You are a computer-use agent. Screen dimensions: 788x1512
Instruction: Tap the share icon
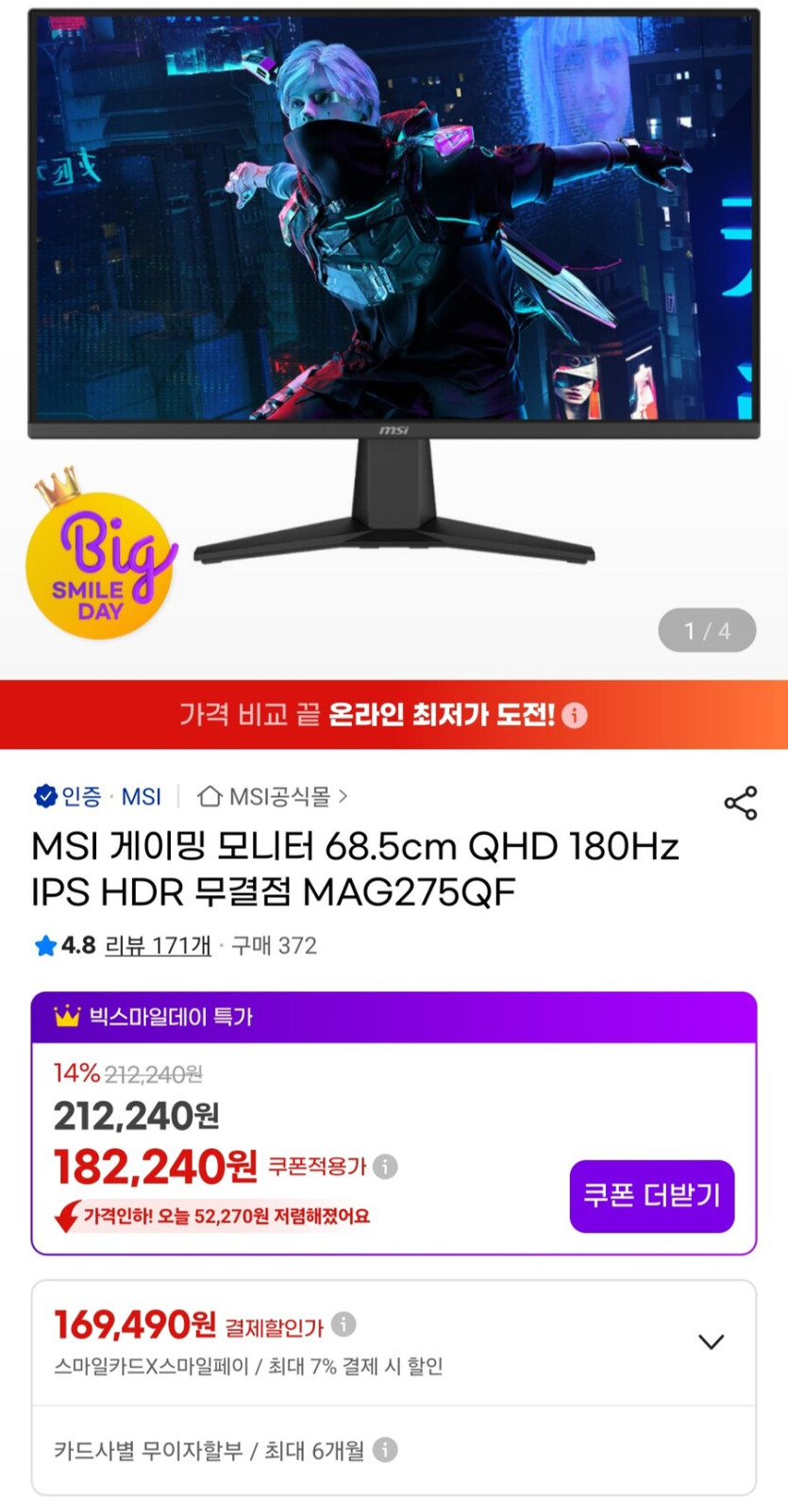point(742,801)
